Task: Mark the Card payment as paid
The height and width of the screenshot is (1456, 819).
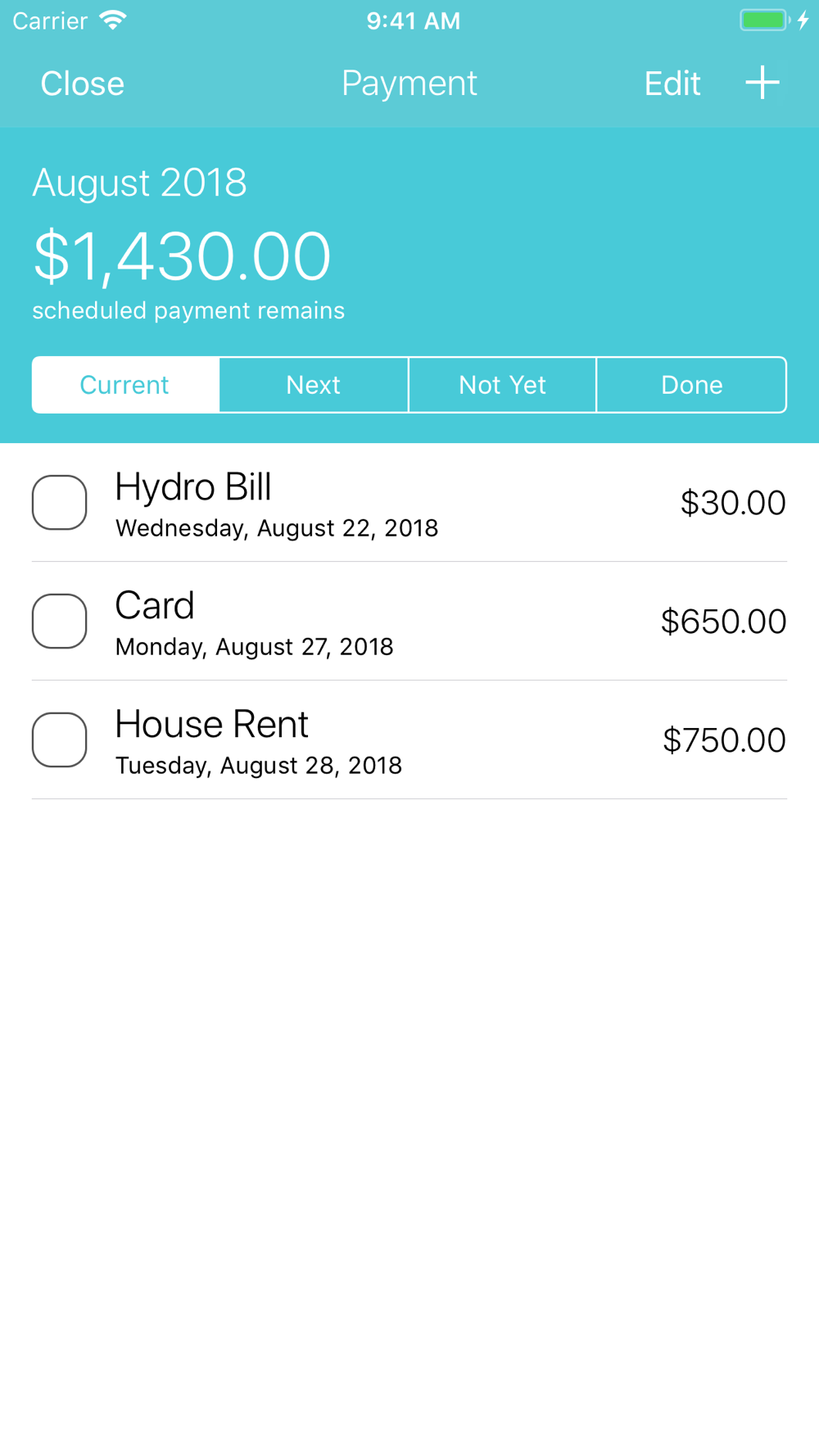Action: [x=60, y=621]
